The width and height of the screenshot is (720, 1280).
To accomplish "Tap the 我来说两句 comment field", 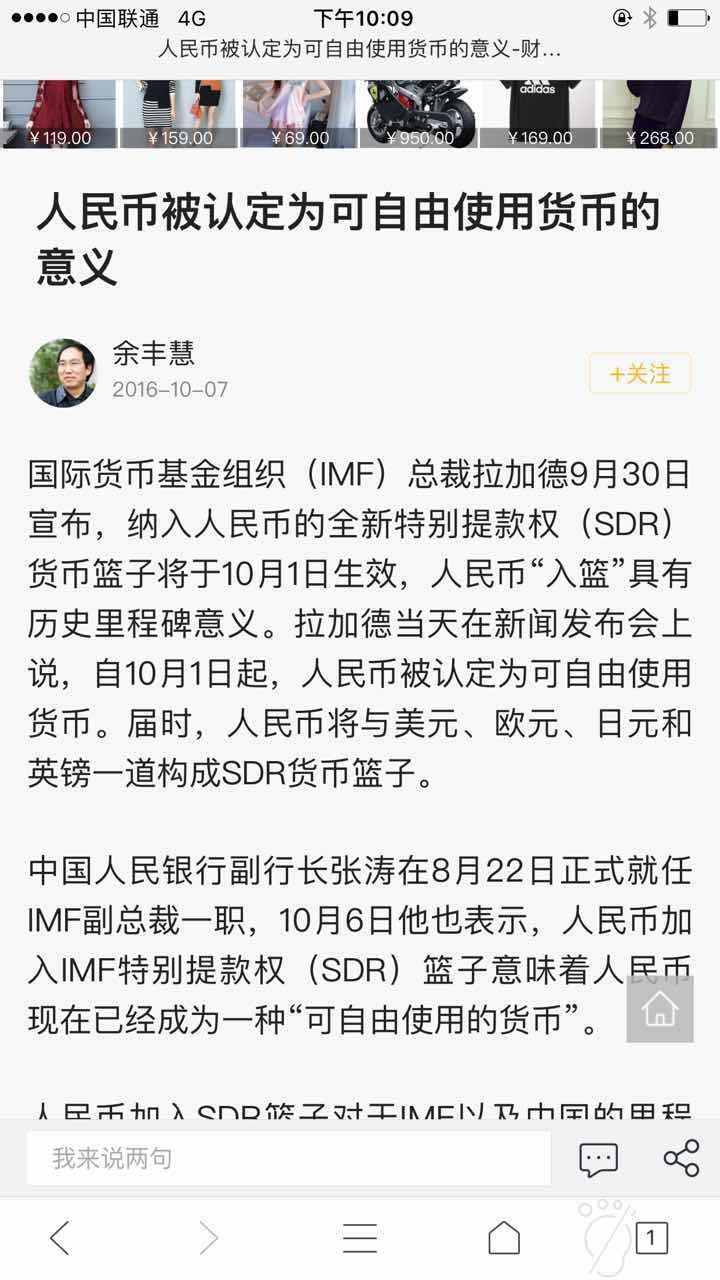I will tap(288, 1159).
